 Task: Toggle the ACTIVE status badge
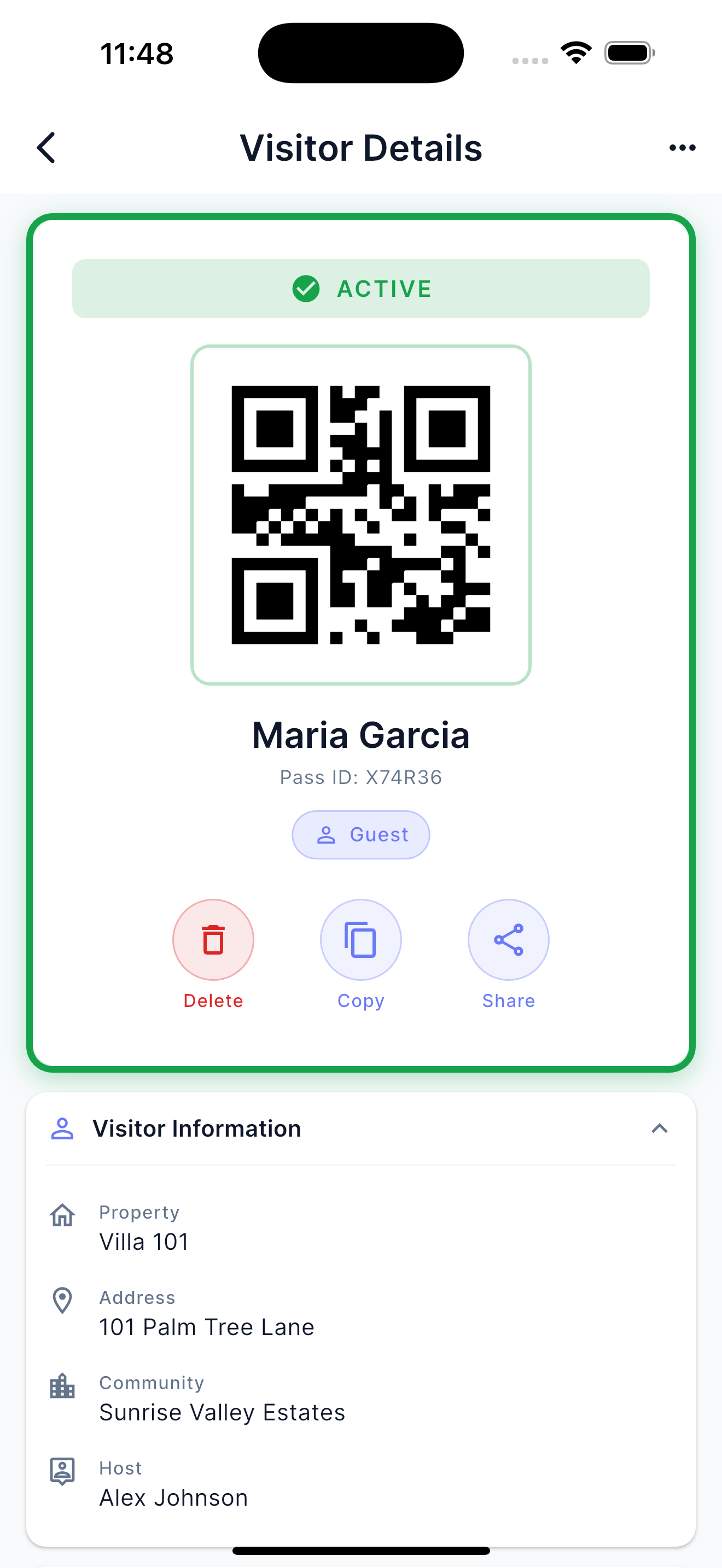[361, 289]
